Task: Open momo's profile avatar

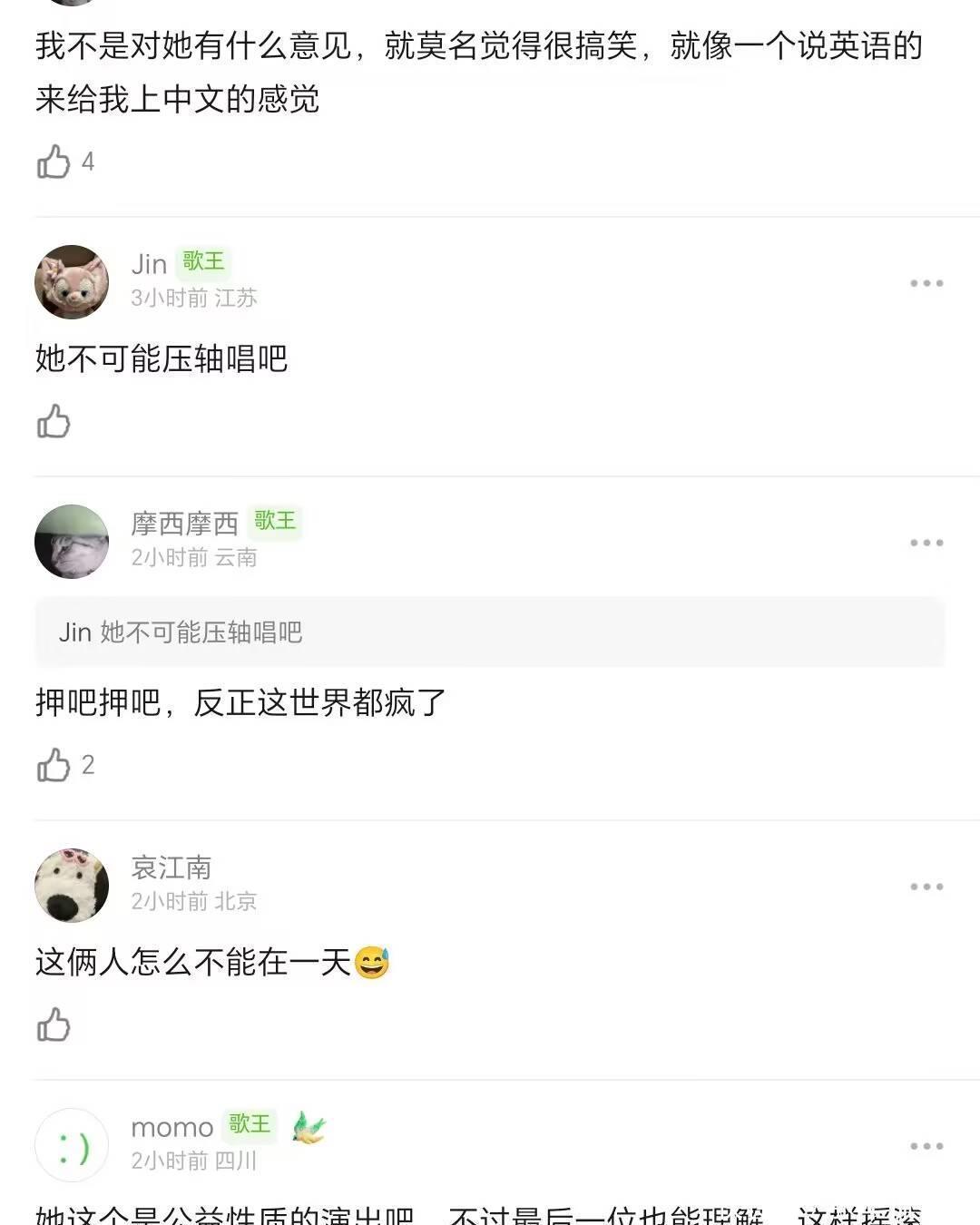Action: [x=72, y=1145]
